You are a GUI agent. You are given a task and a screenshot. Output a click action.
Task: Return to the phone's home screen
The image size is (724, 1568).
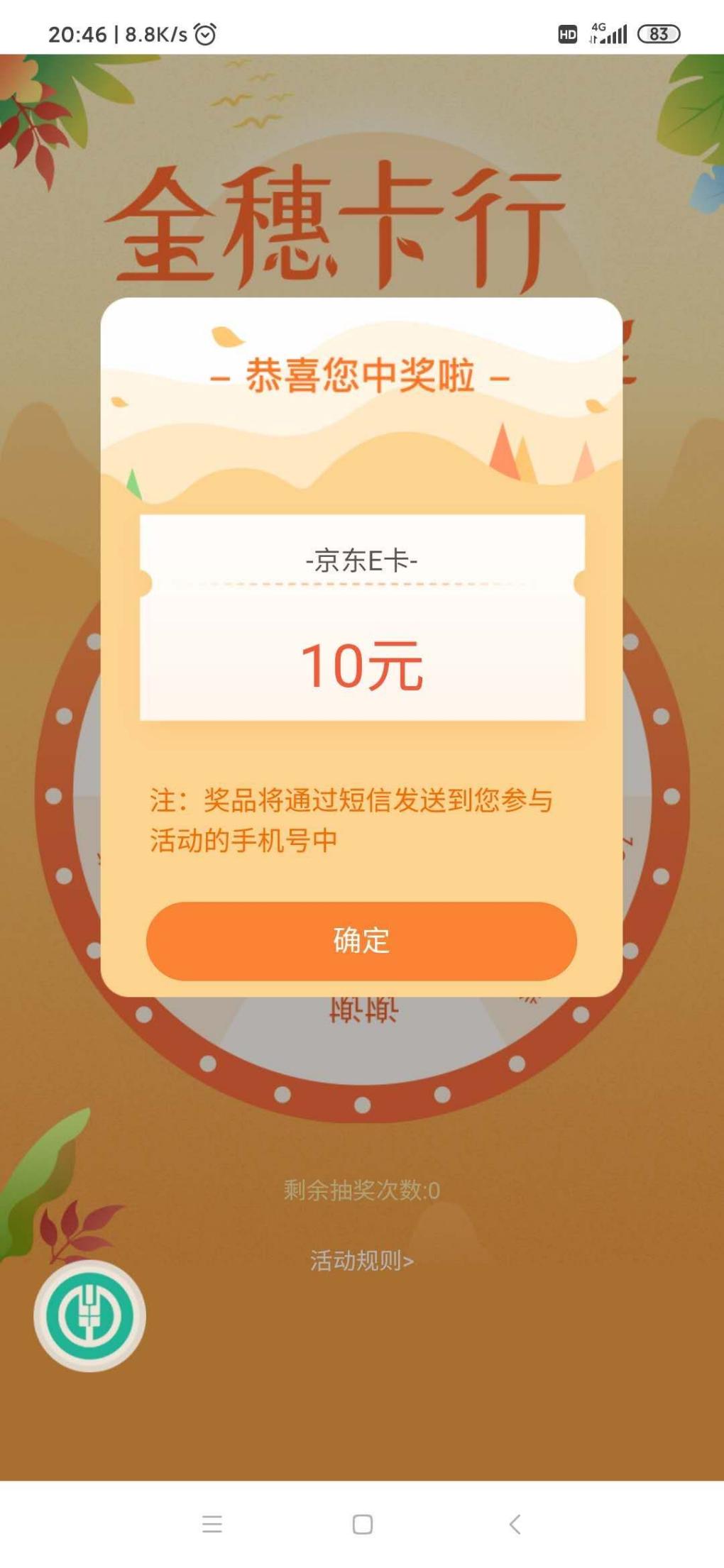(x=362, y=1523)
